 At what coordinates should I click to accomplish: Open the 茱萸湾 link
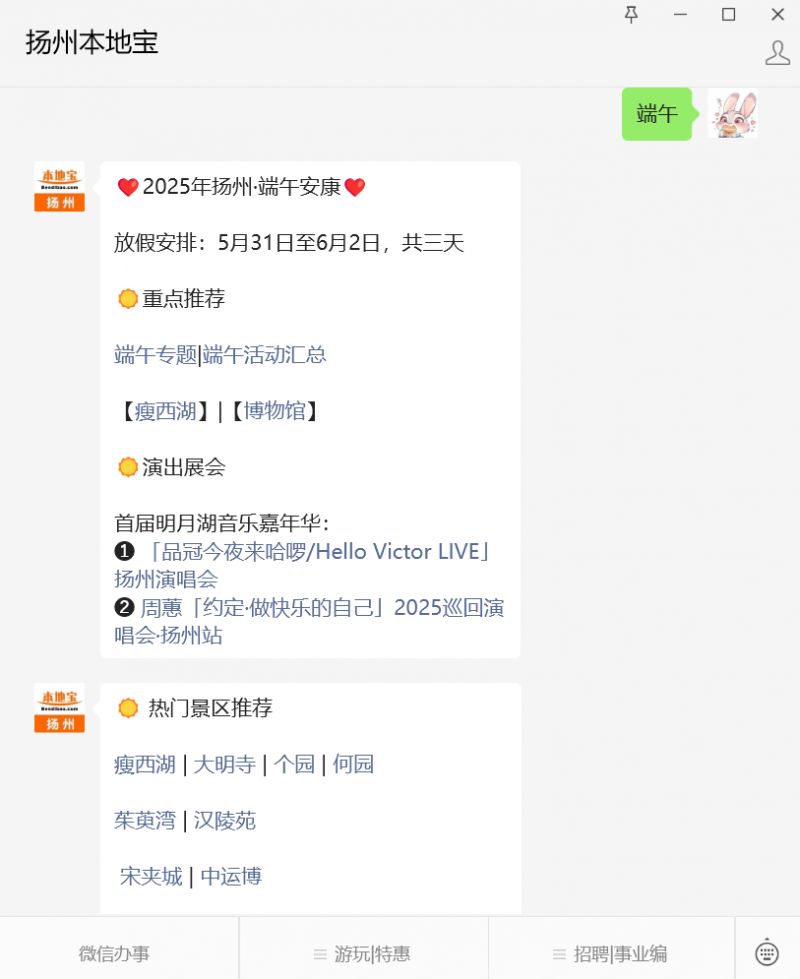[x=145, y=821]
